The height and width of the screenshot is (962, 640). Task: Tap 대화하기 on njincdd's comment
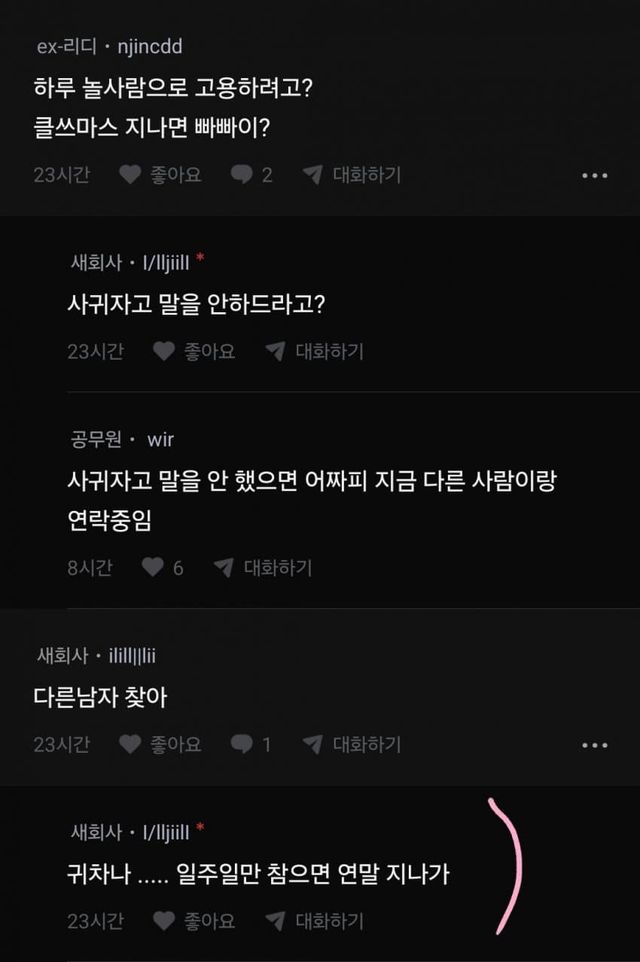tap(351, 175)
